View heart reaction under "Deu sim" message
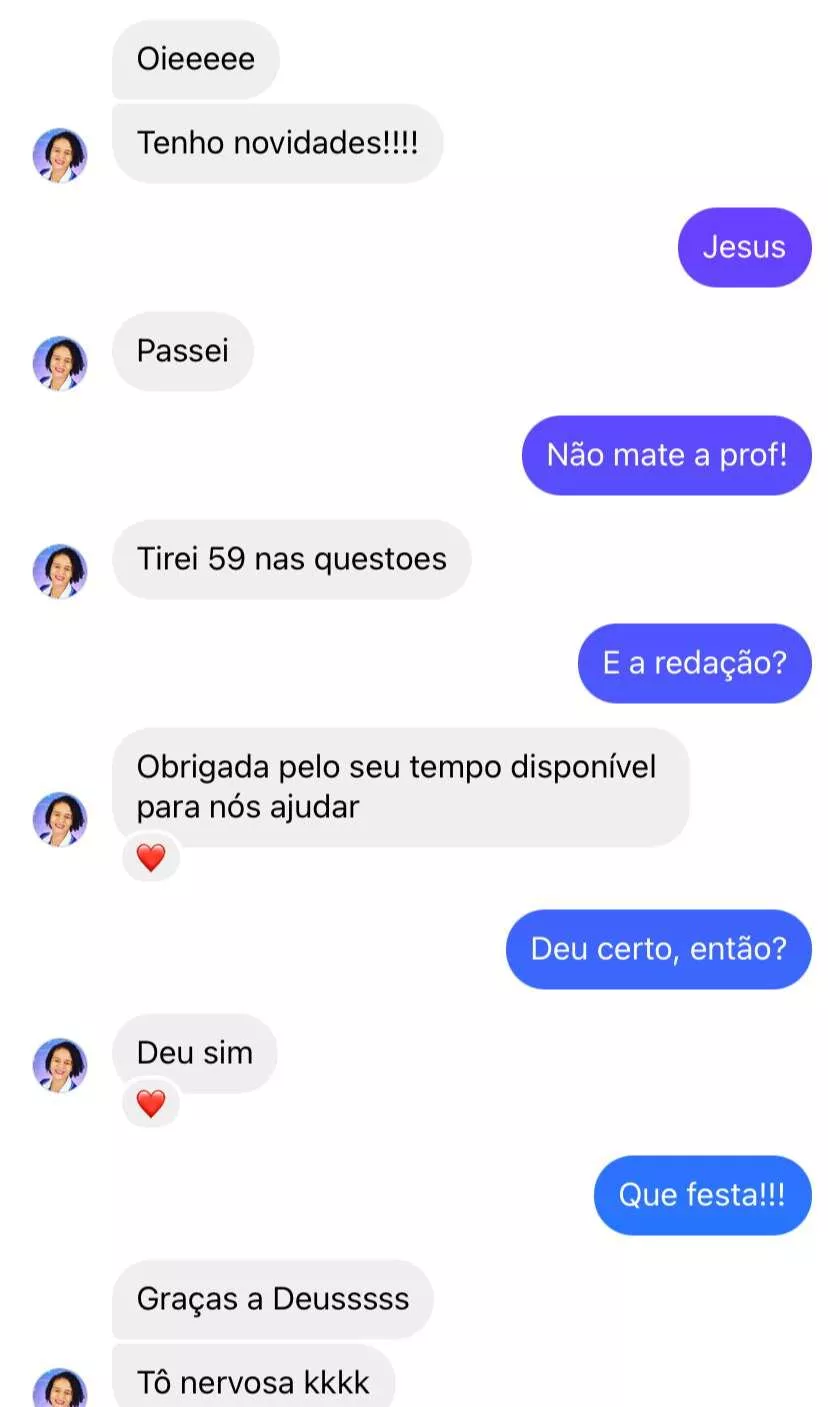This screenshot has height=1407, width=828. pyautogui.click(x=151, y=1103)
